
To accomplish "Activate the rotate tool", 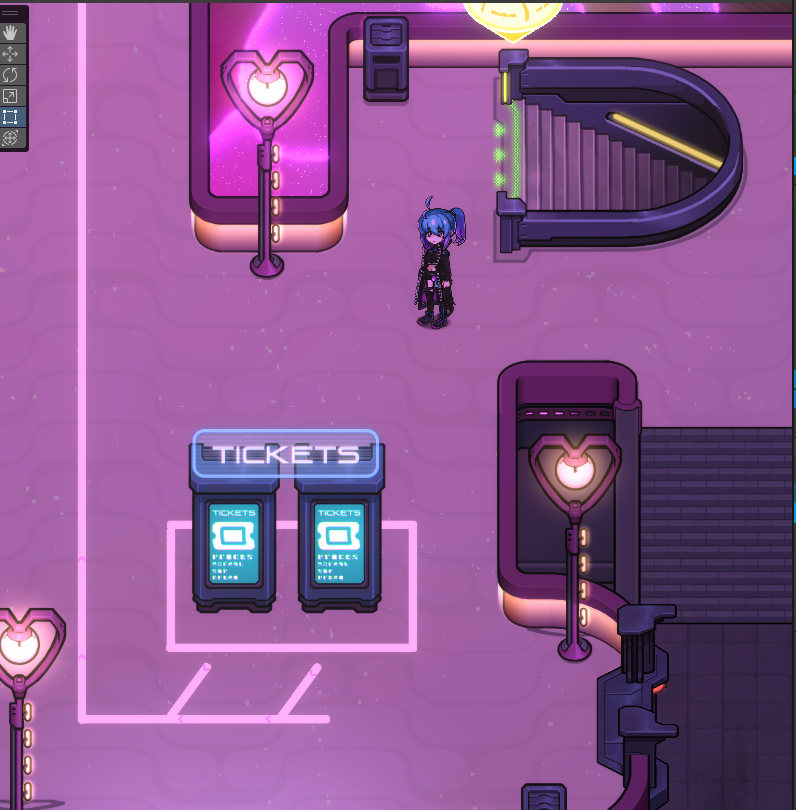I will tap(12, 75).
